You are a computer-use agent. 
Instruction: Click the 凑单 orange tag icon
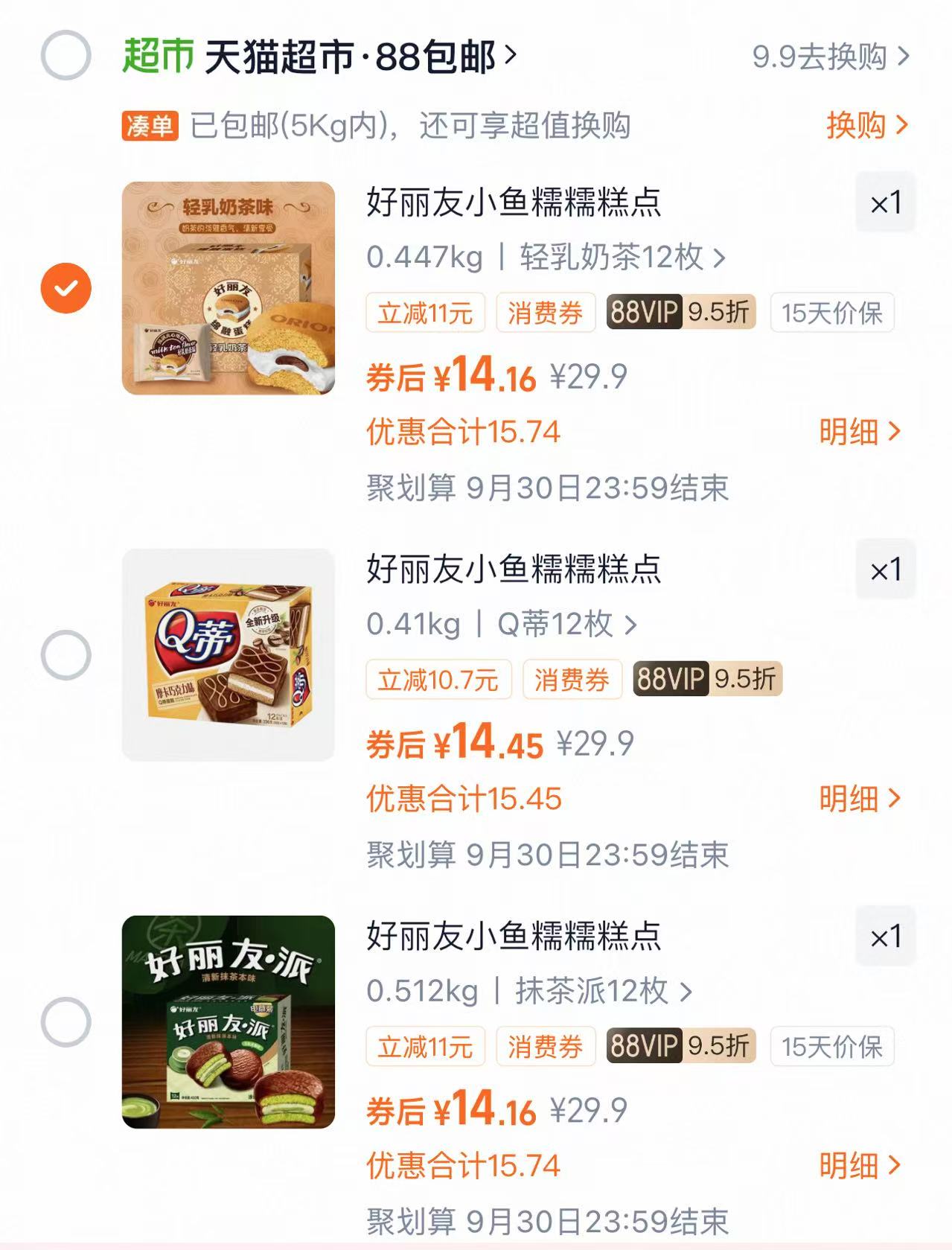[x=148, y=127]
